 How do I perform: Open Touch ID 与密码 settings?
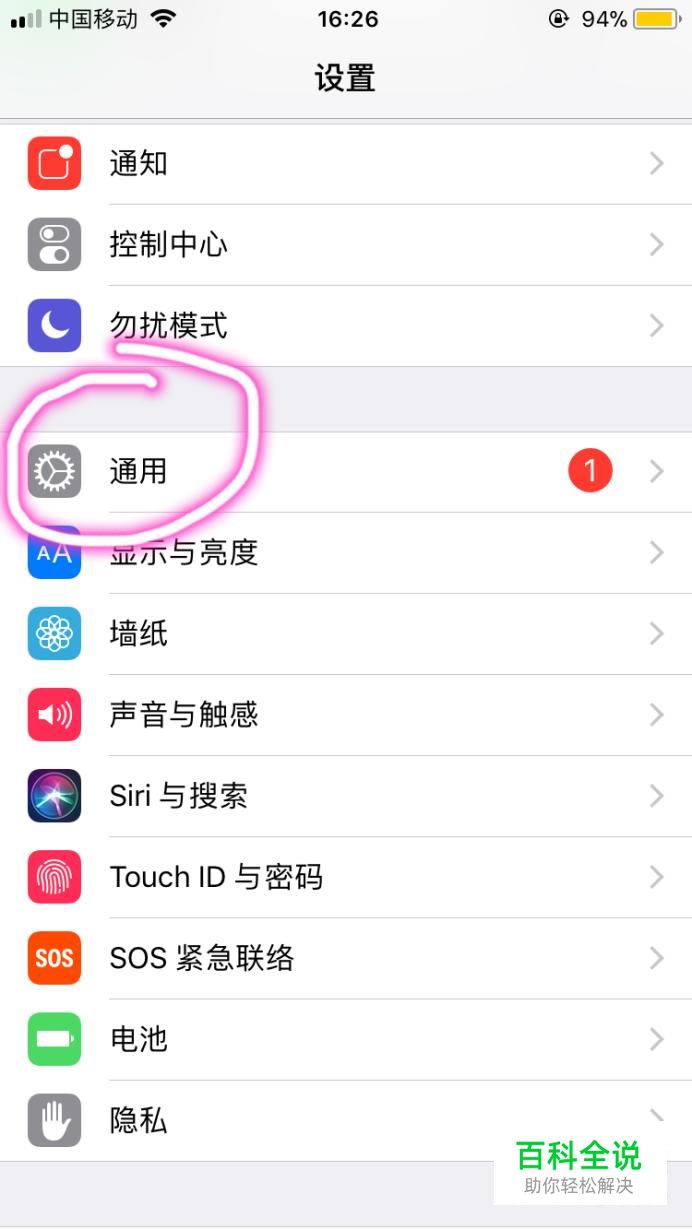(x=345, y=877)
